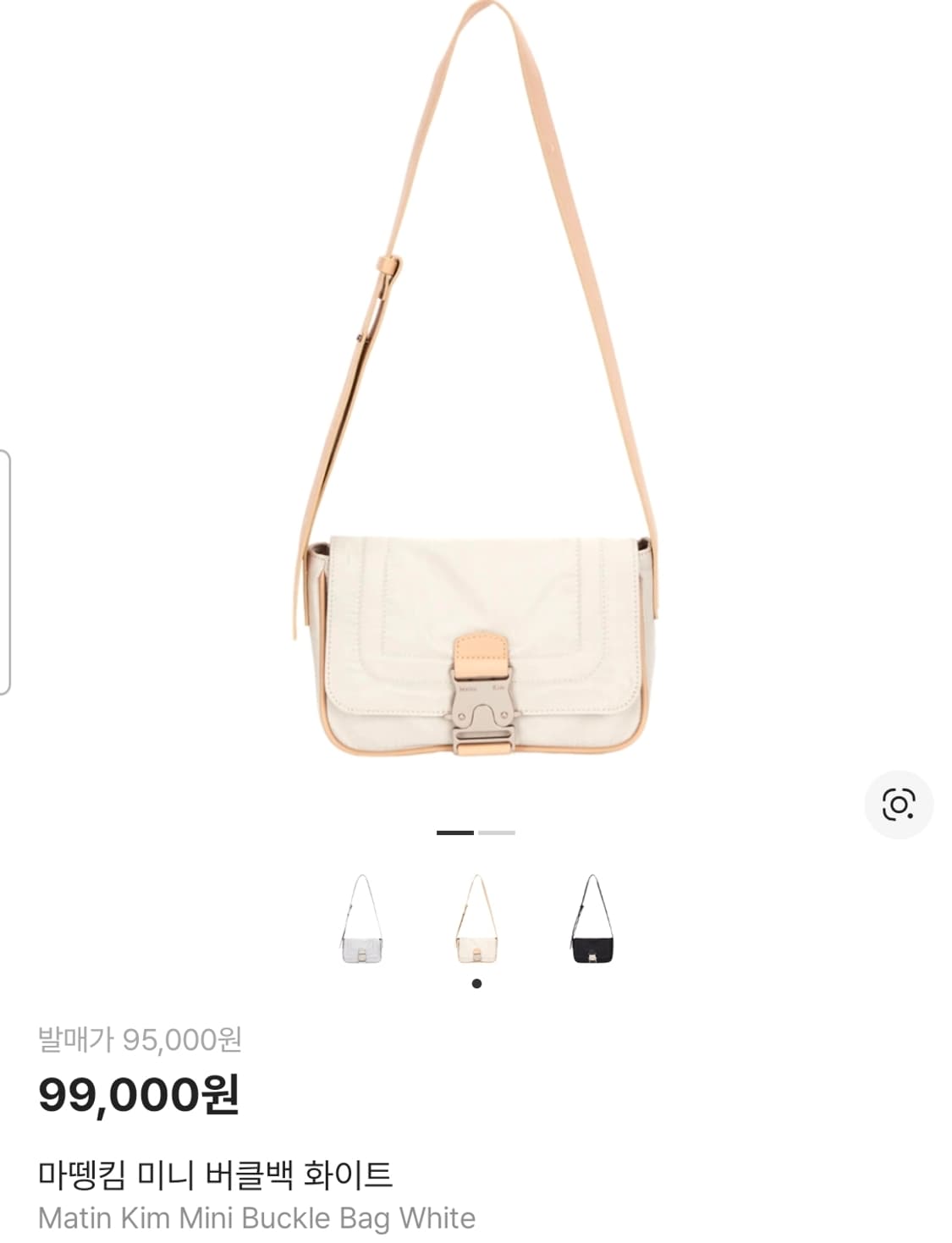Select the first product photo indicator bar
This screenshot has width=952, height=1243.
[x=455, y=833]
